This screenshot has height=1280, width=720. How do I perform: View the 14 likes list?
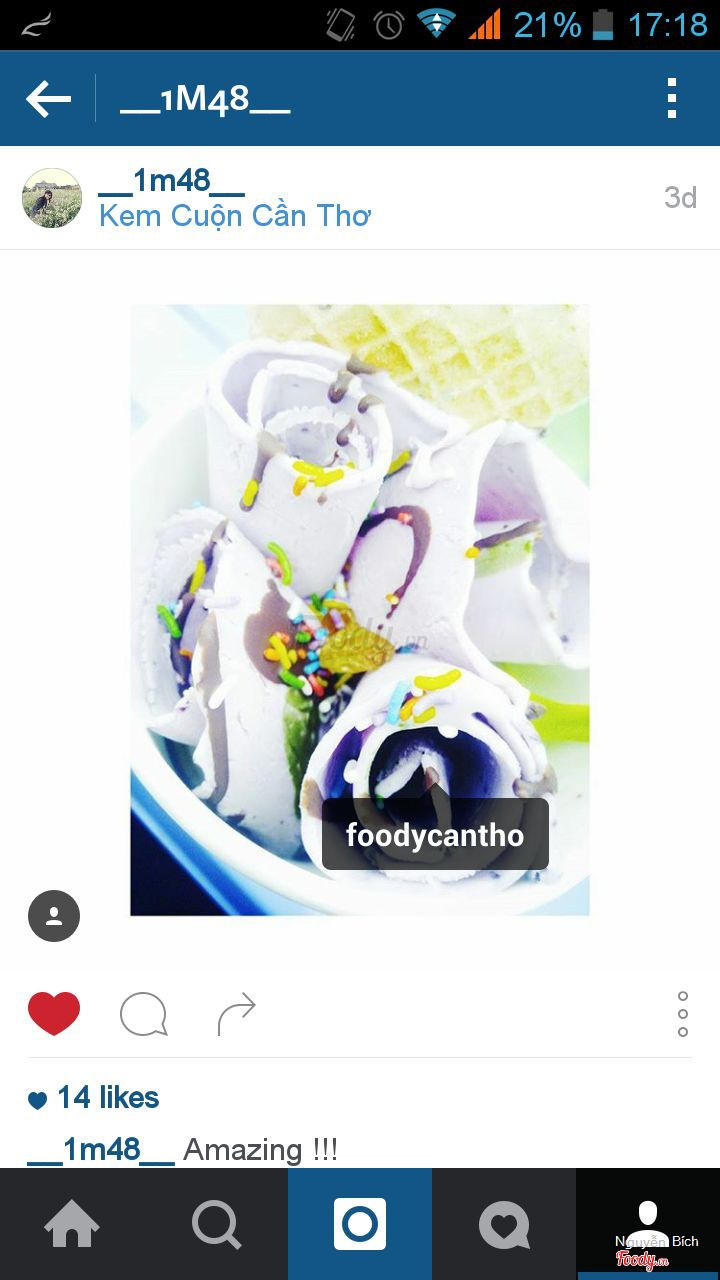107,1098
